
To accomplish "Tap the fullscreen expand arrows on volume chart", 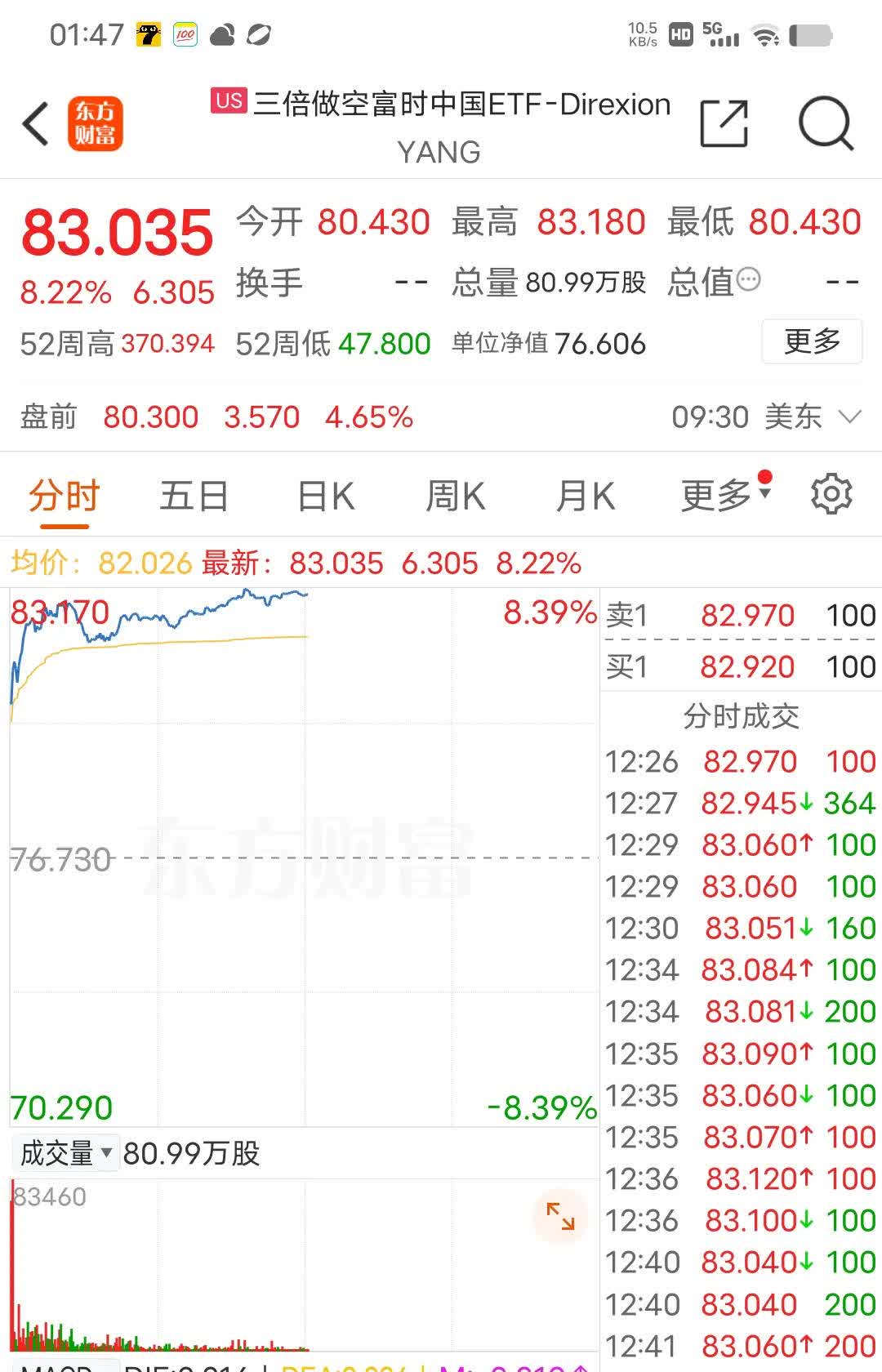I will click(x=561, y=1218).
